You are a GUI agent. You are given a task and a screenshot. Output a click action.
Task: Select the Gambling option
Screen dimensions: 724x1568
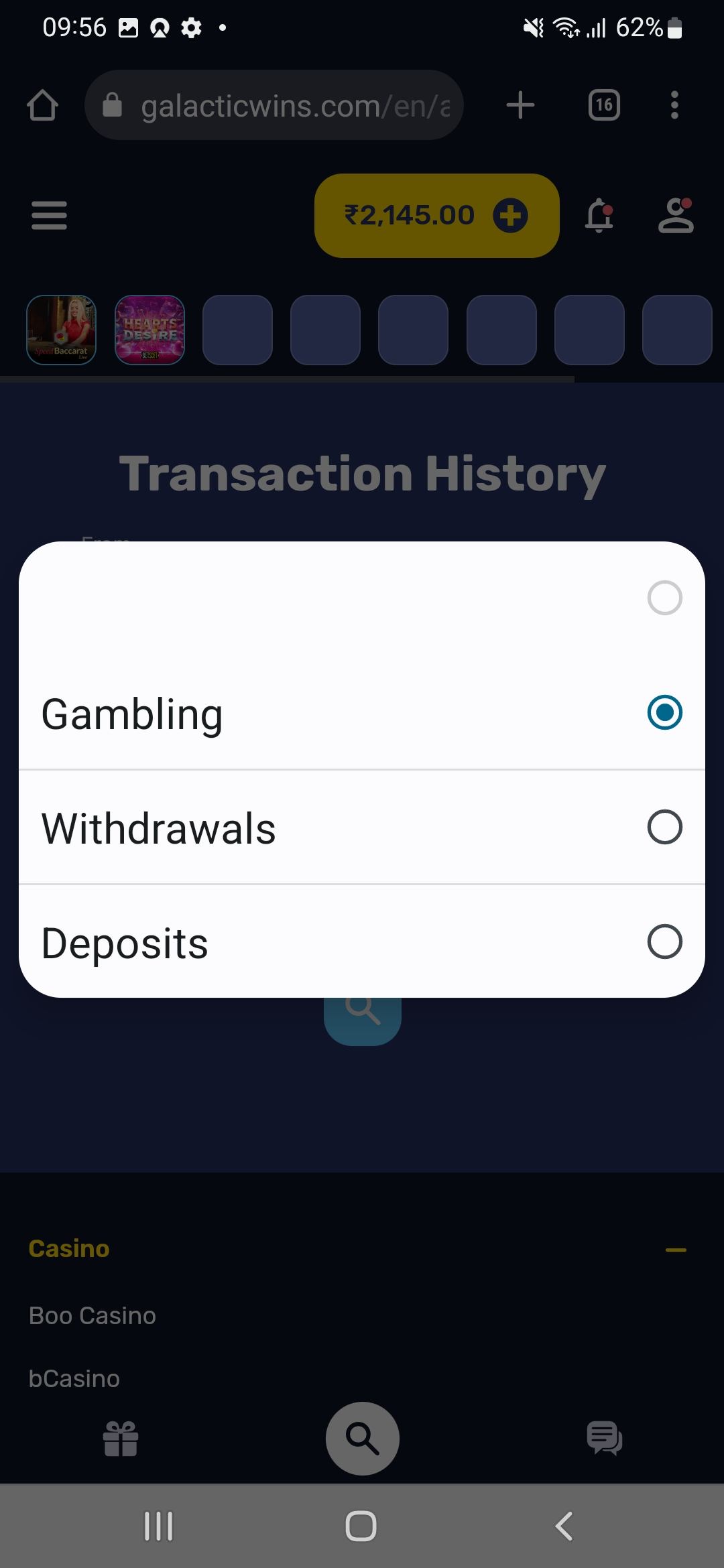tap(362, 713)
